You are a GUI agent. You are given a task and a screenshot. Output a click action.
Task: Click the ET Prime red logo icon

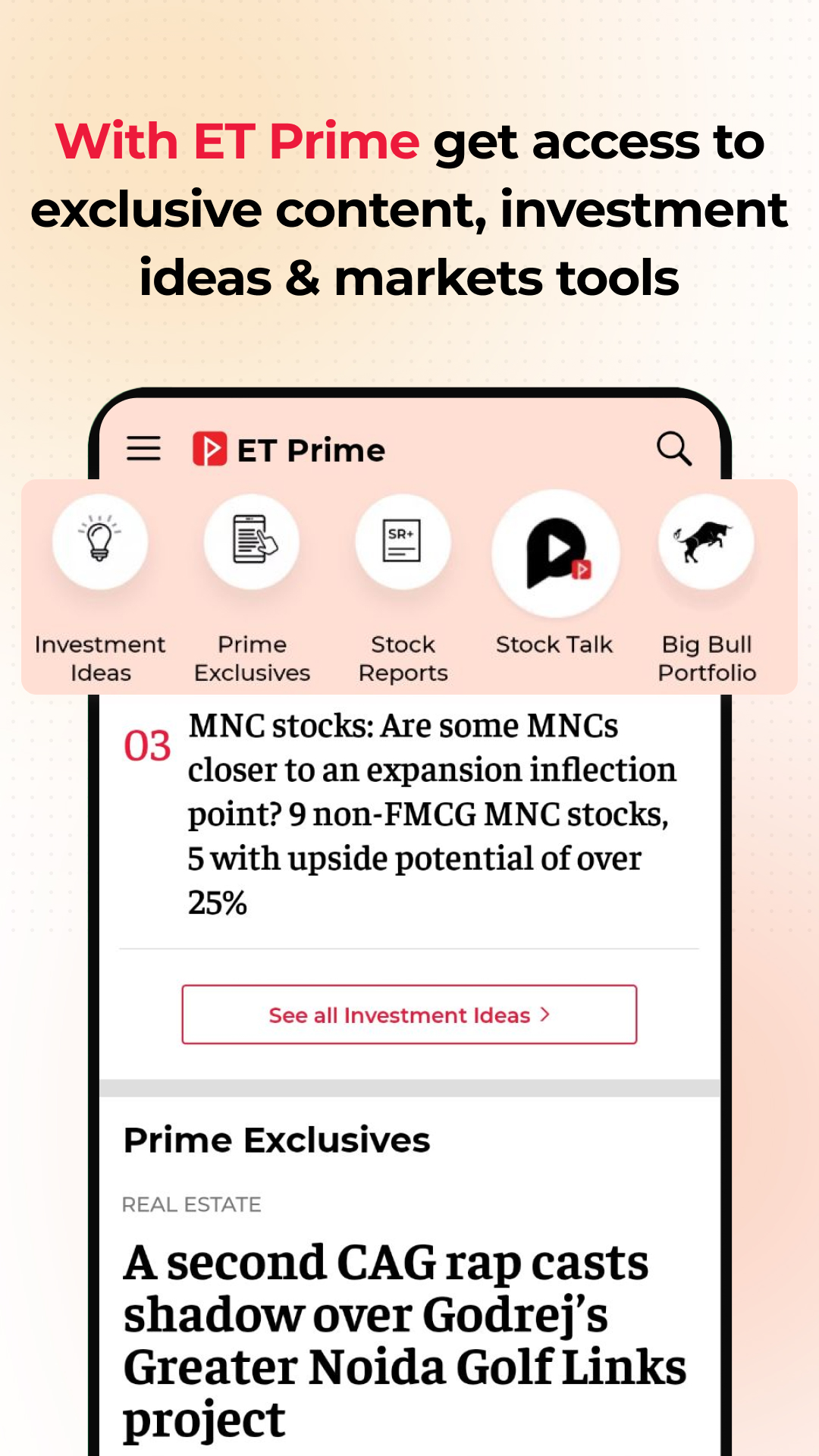point(209,449)
